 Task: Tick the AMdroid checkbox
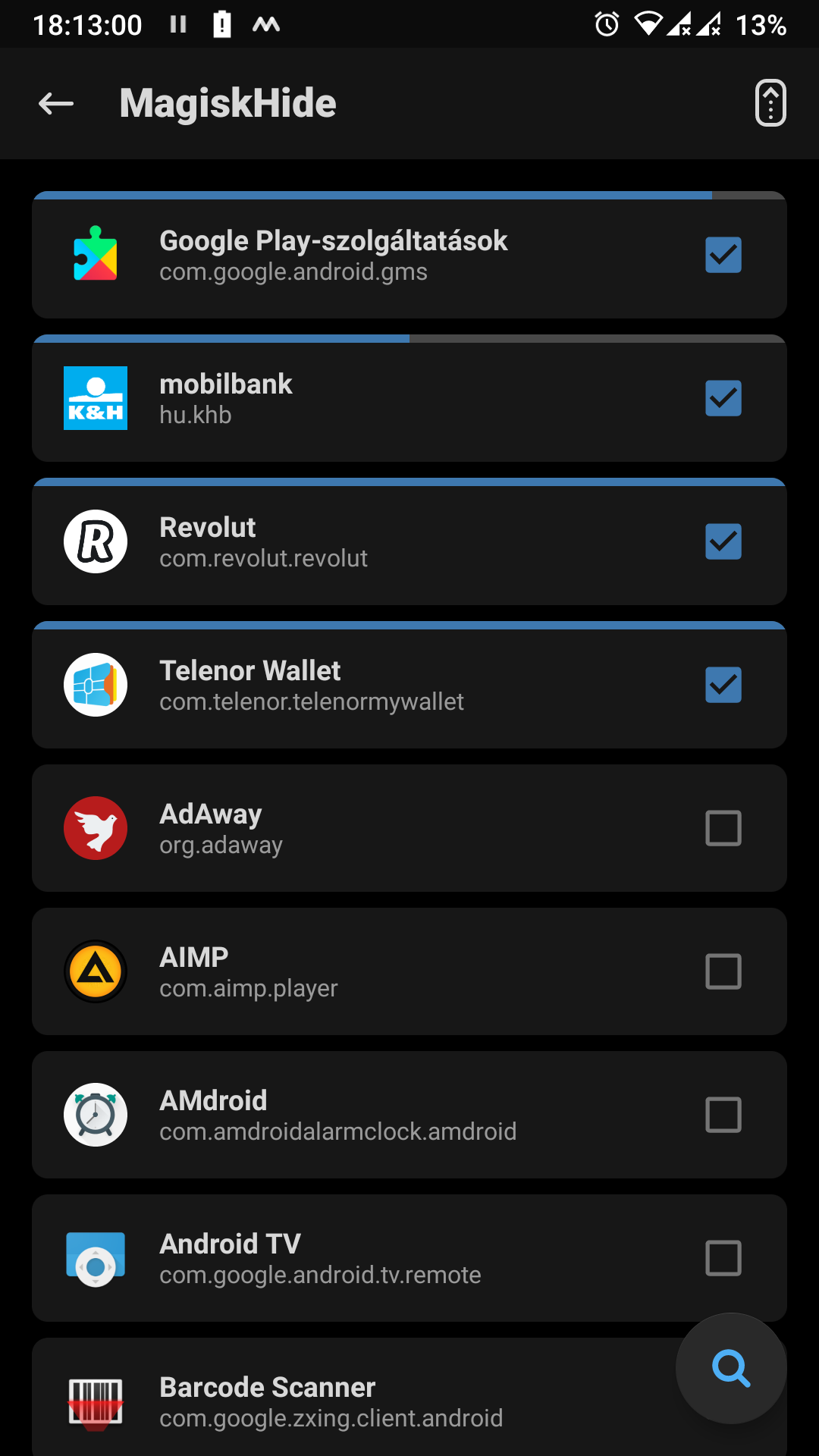point(723,1115)
